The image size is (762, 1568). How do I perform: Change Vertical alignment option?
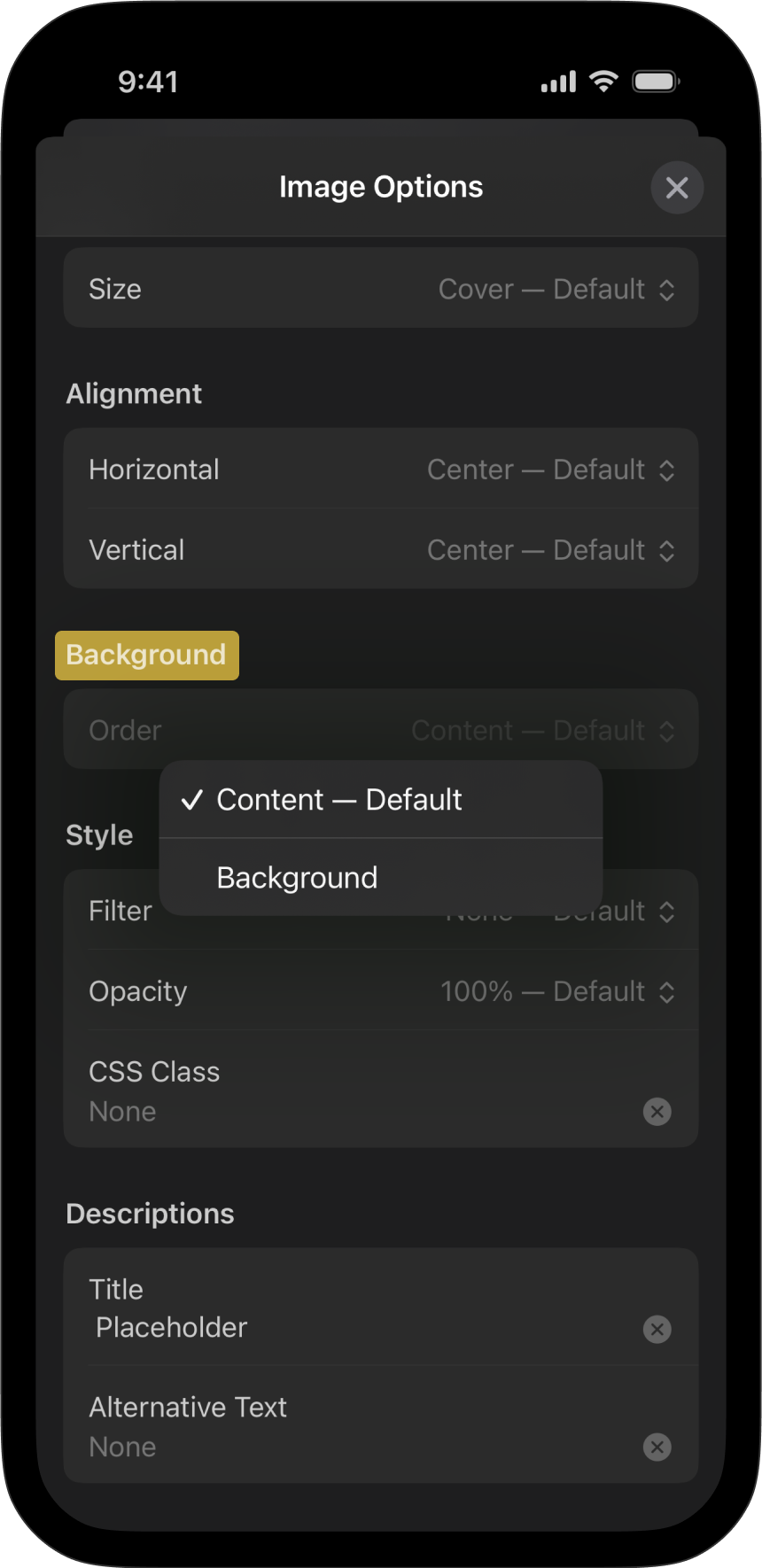coord(550,550)
